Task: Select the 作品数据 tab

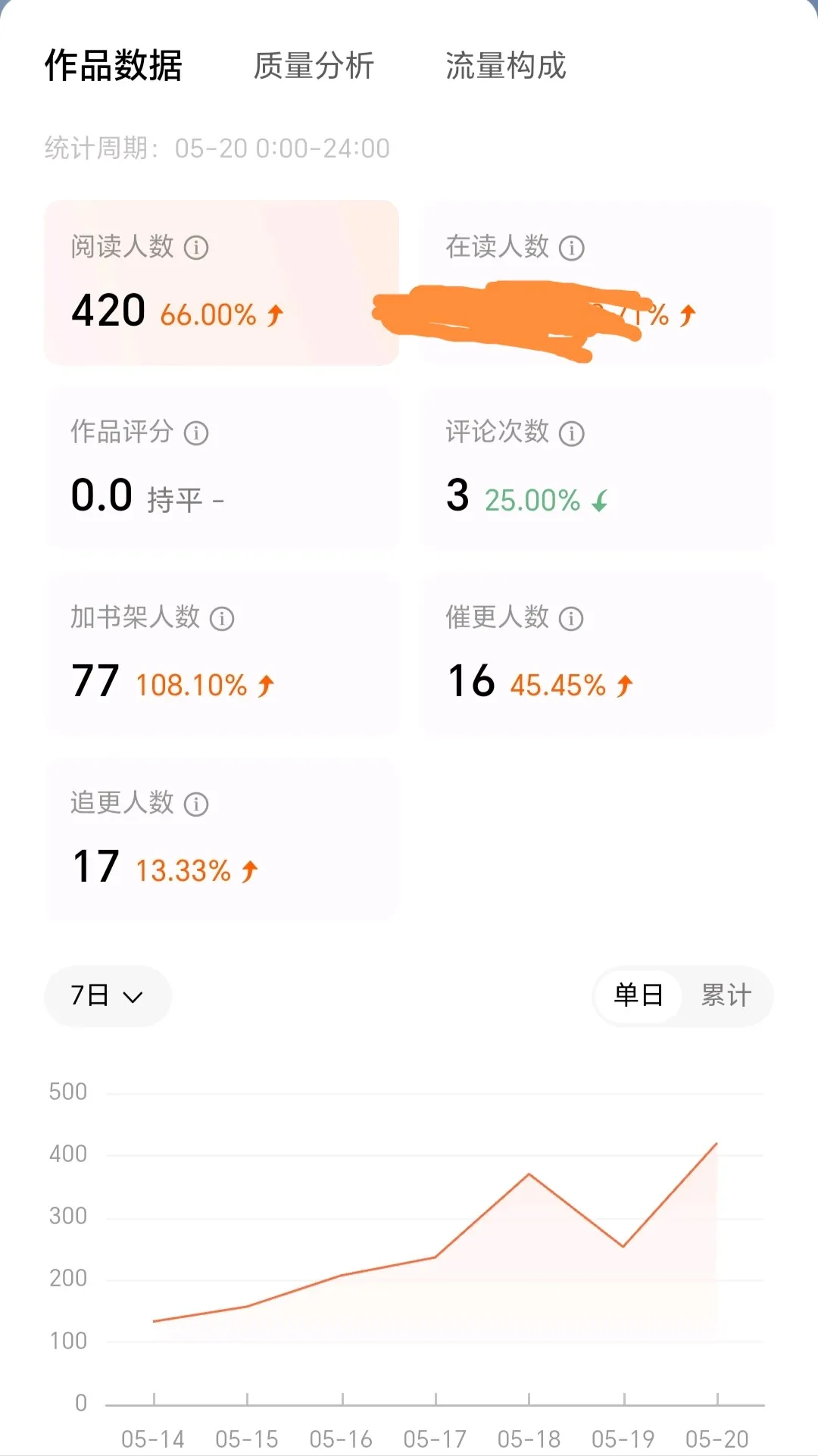Action: 114,66
